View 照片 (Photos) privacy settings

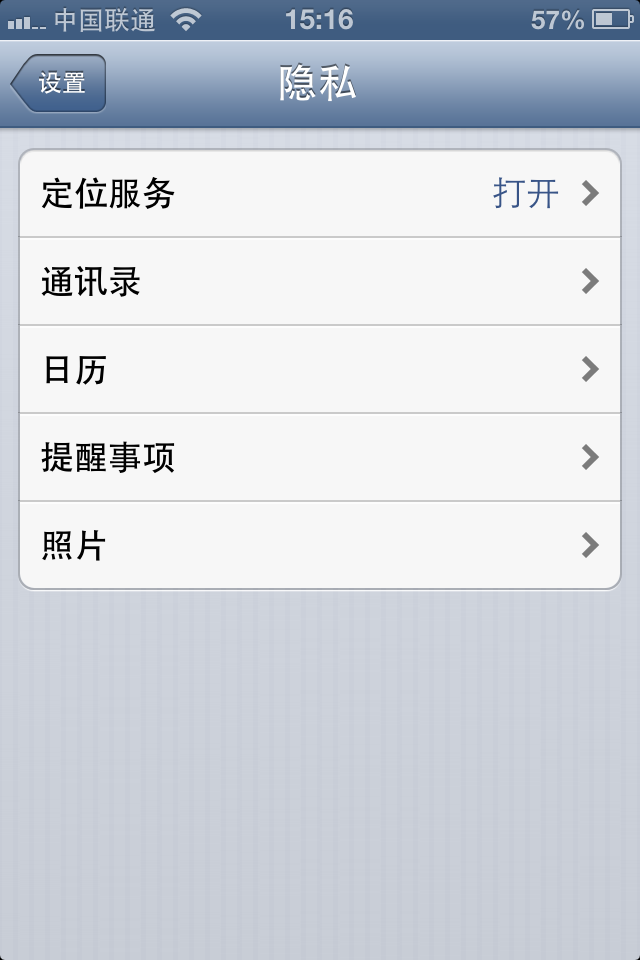click(320, 546)
